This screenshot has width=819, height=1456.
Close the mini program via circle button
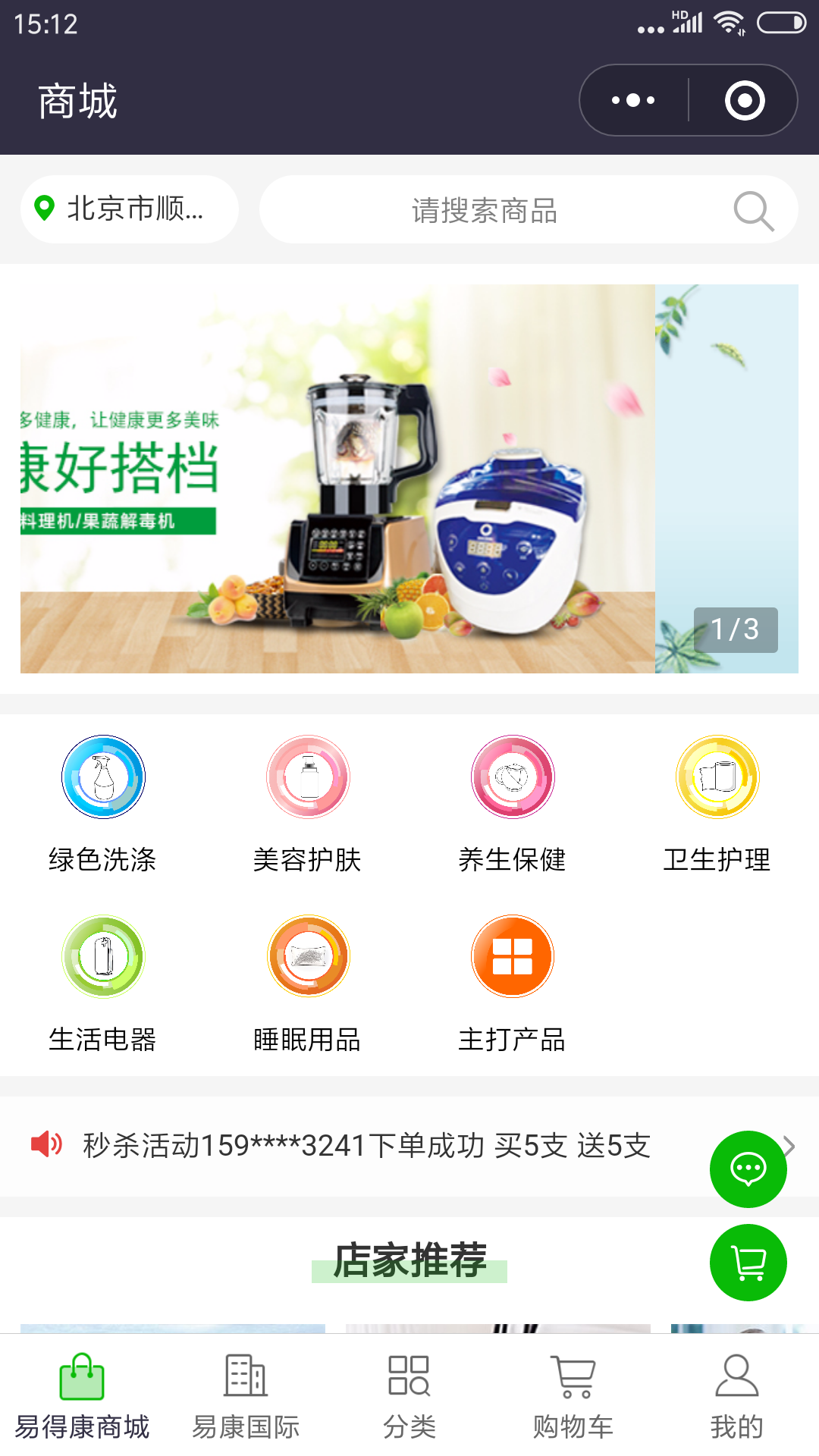(x=744, y=100)
